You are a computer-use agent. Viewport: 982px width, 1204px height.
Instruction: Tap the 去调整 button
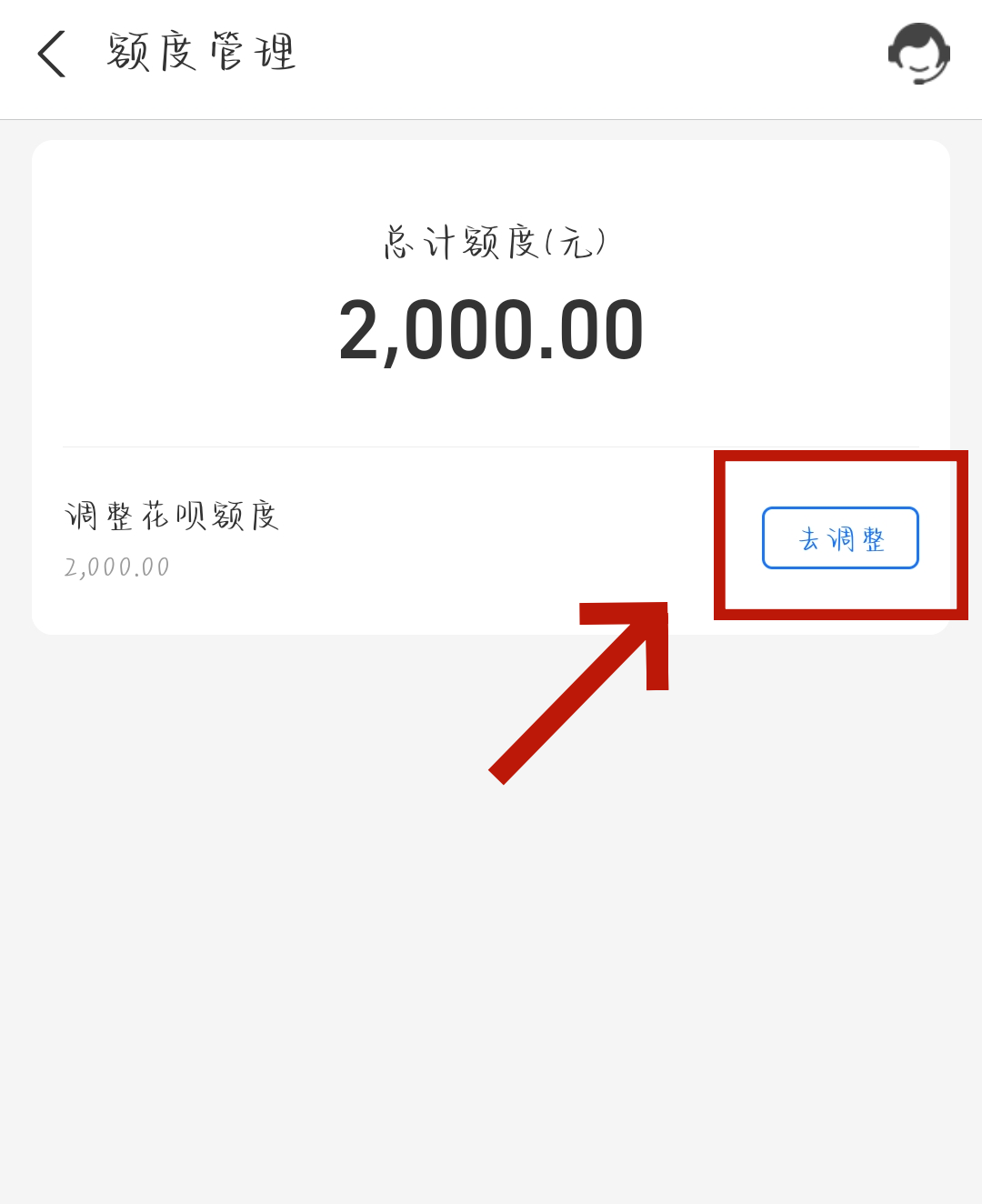(840, 538)
